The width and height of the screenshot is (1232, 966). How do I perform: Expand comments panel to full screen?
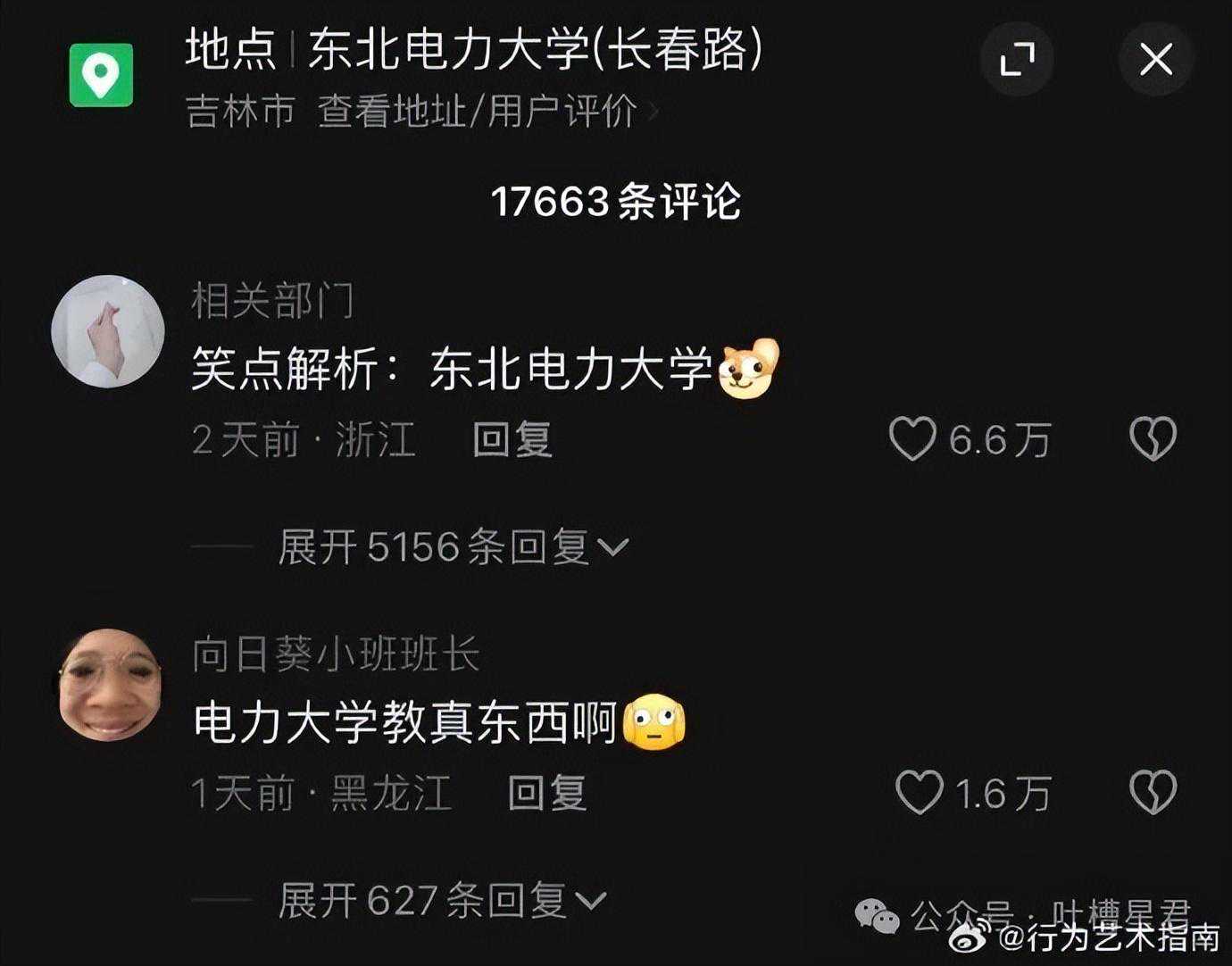coord(1017,60)
